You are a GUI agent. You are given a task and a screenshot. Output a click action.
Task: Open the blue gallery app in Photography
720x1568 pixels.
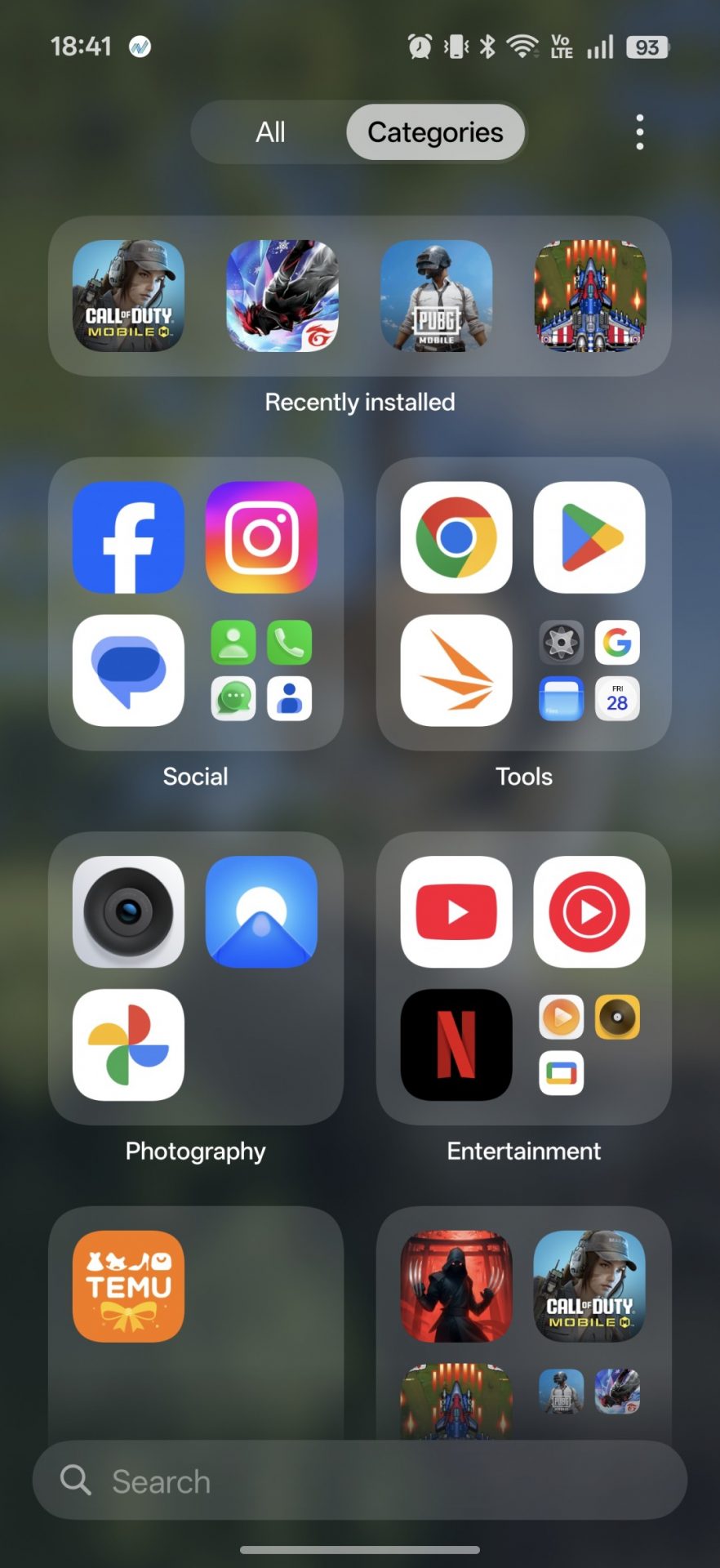[x=261, y=911]
